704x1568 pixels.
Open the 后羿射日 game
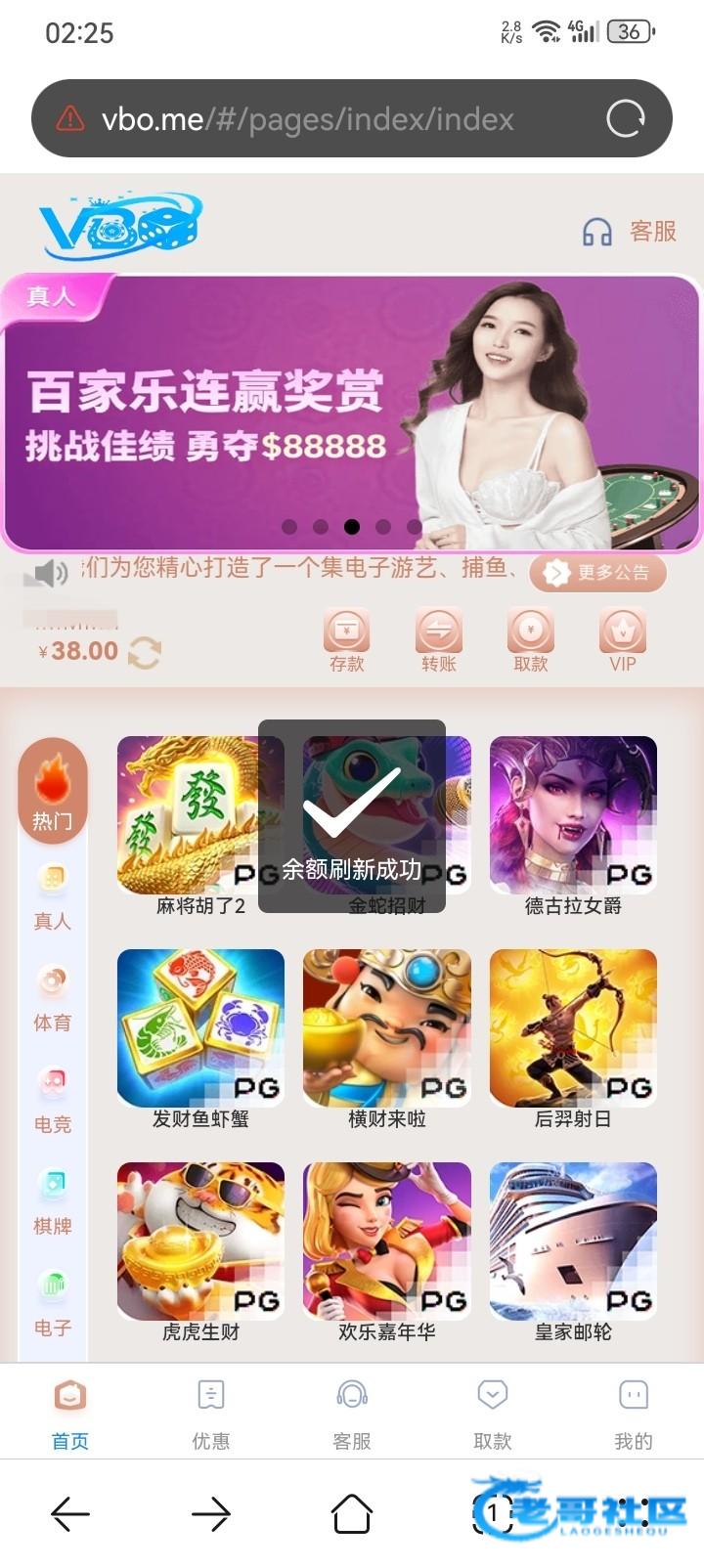click(573, 1039)
